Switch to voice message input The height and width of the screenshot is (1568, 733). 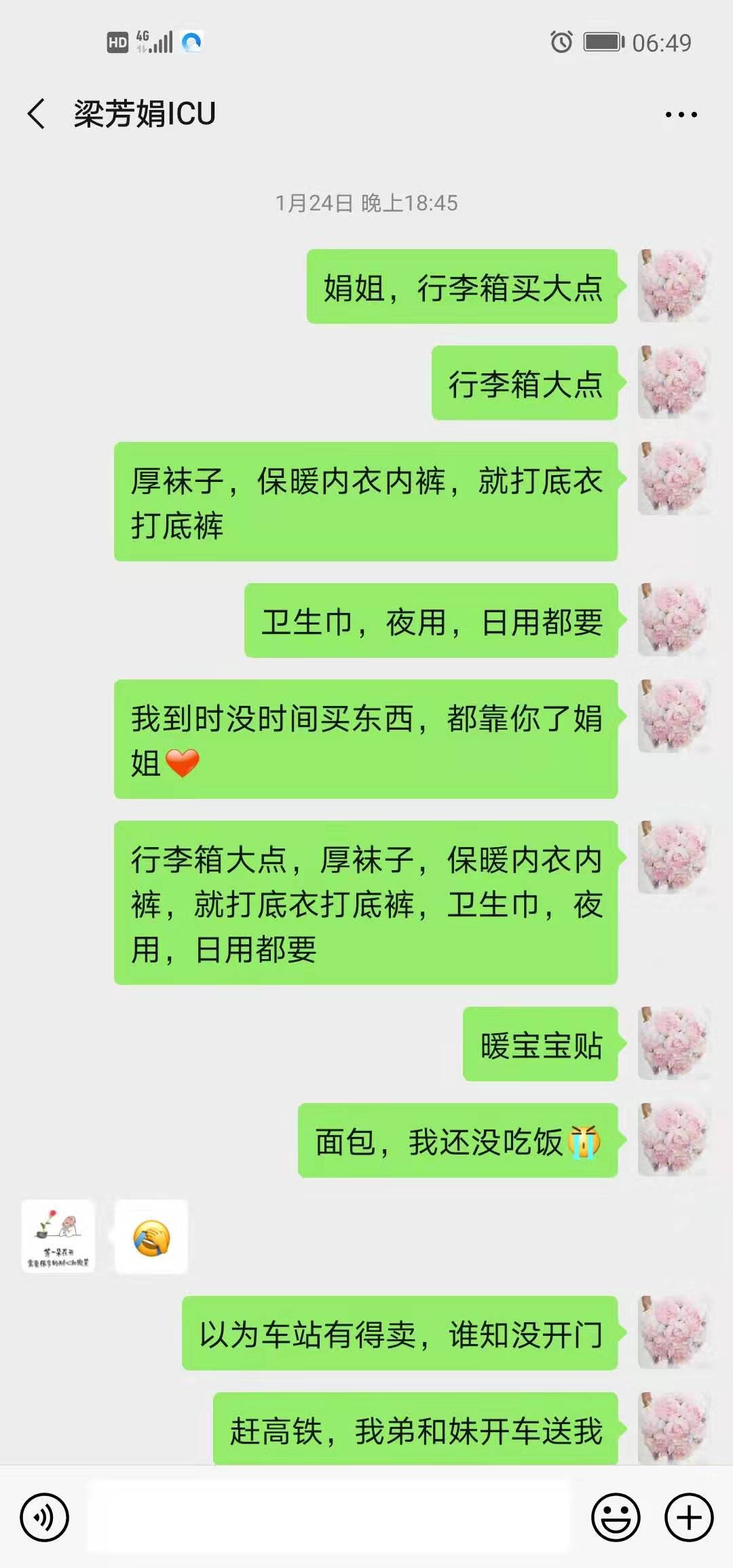coord(45,1517)
